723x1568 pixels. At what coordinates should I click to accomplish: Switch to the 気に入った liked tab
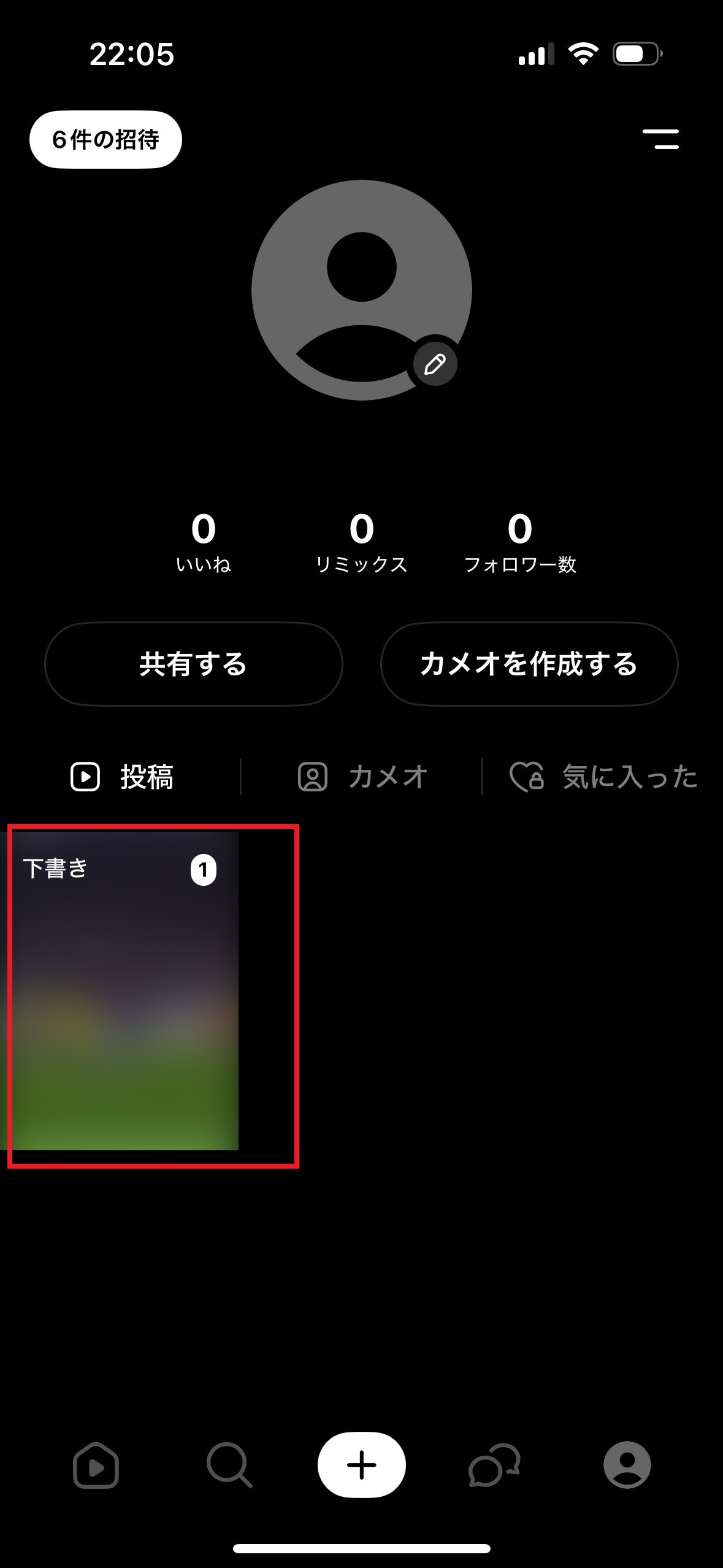pyautogui.click(x=604, y=777)
